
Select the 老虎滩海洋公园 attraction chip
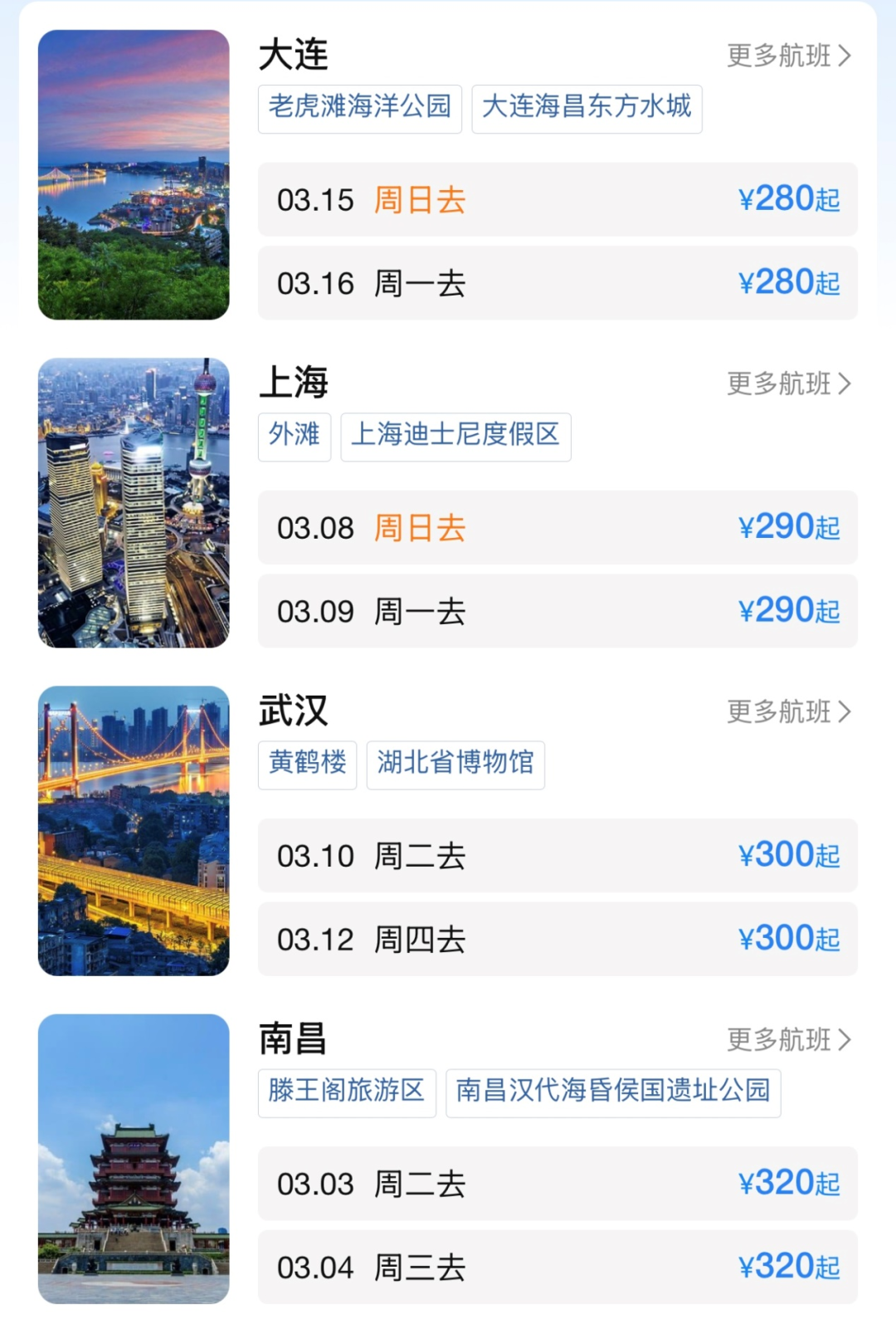coord(359,108)
